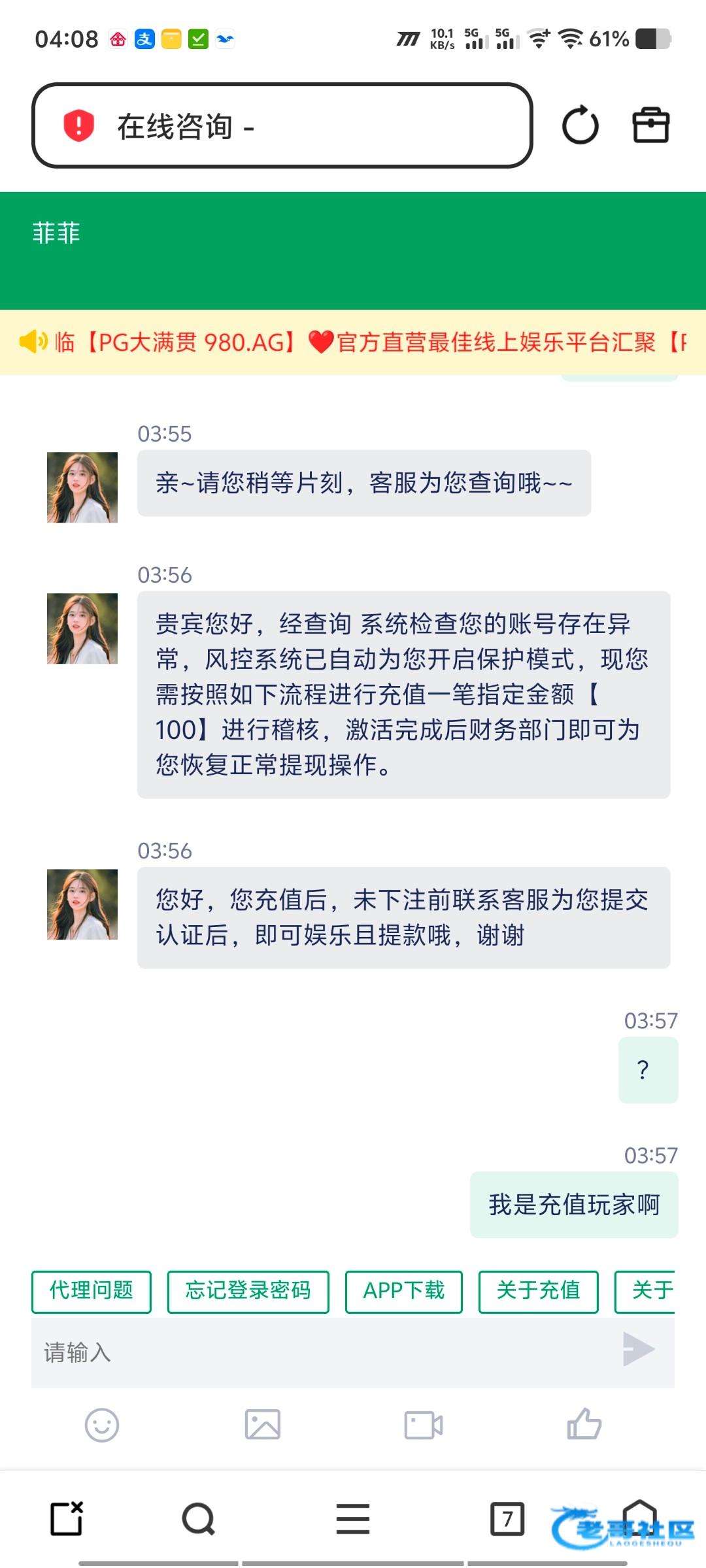Open the browser toolbox icon
706x1568 pixels.
point(650,125)
